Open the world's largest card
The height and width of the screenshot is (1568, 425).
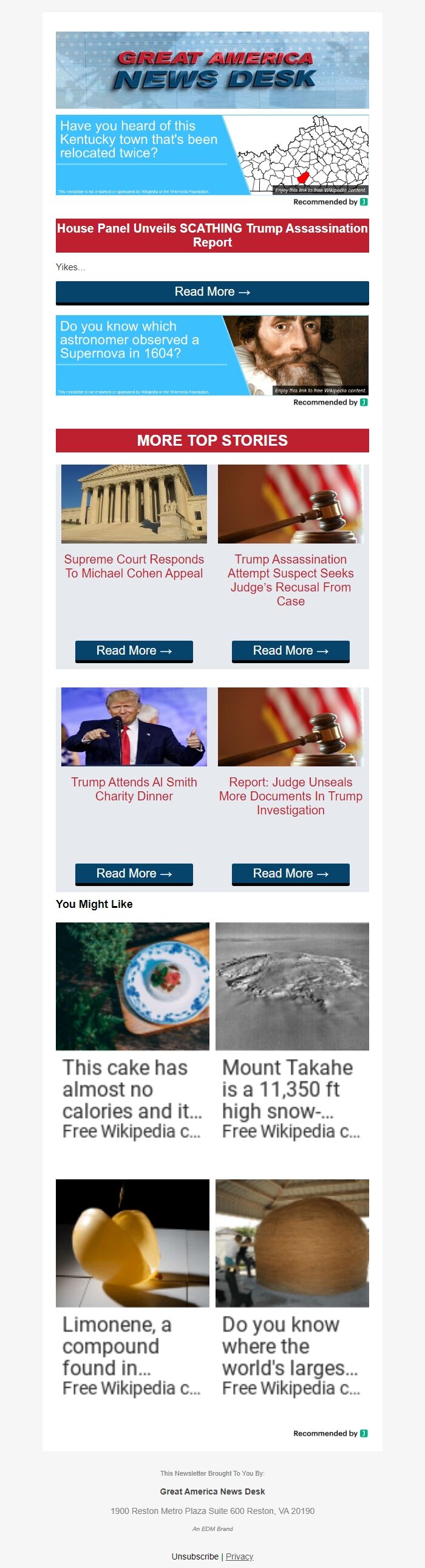[x=291, y=1287]
